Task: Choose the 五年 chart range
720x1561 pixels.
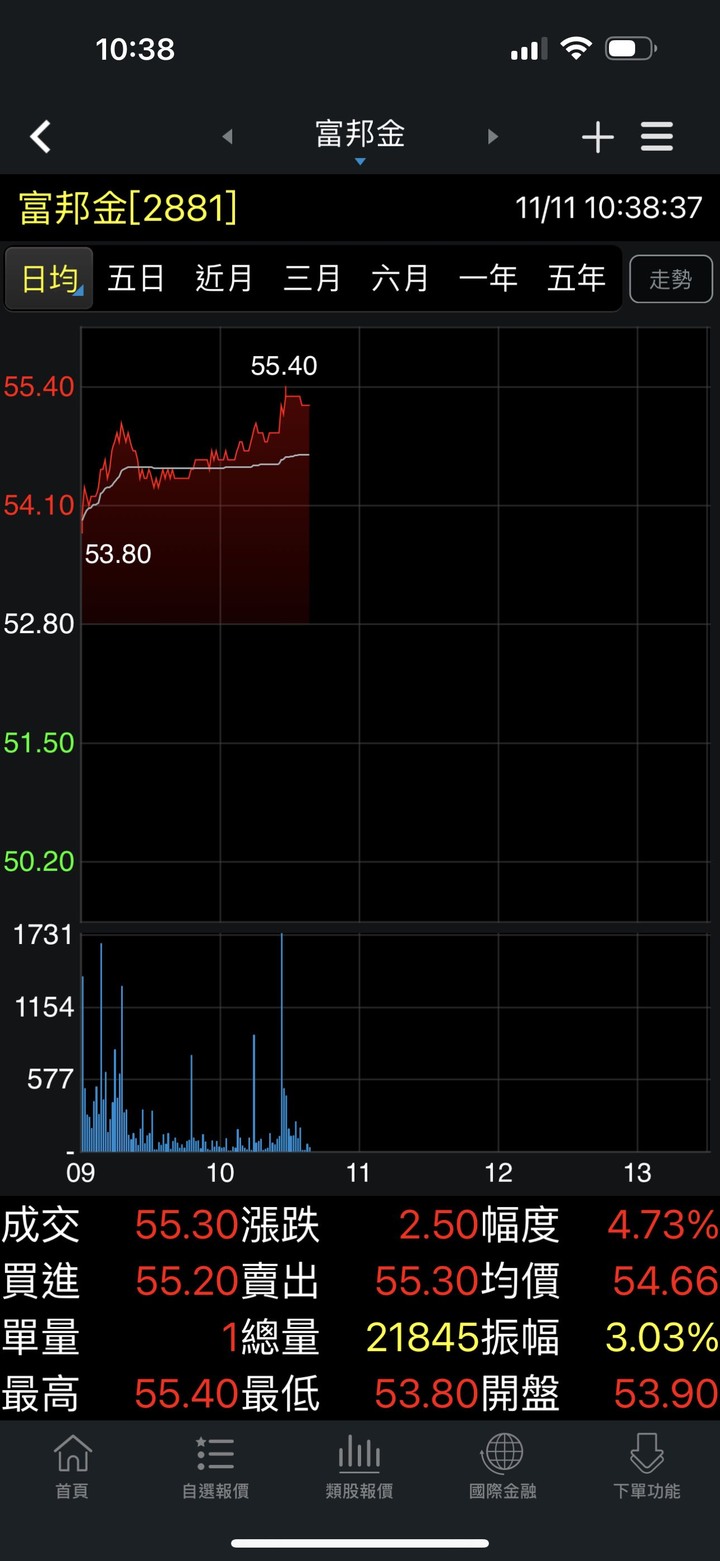Action: click(576, 279)
